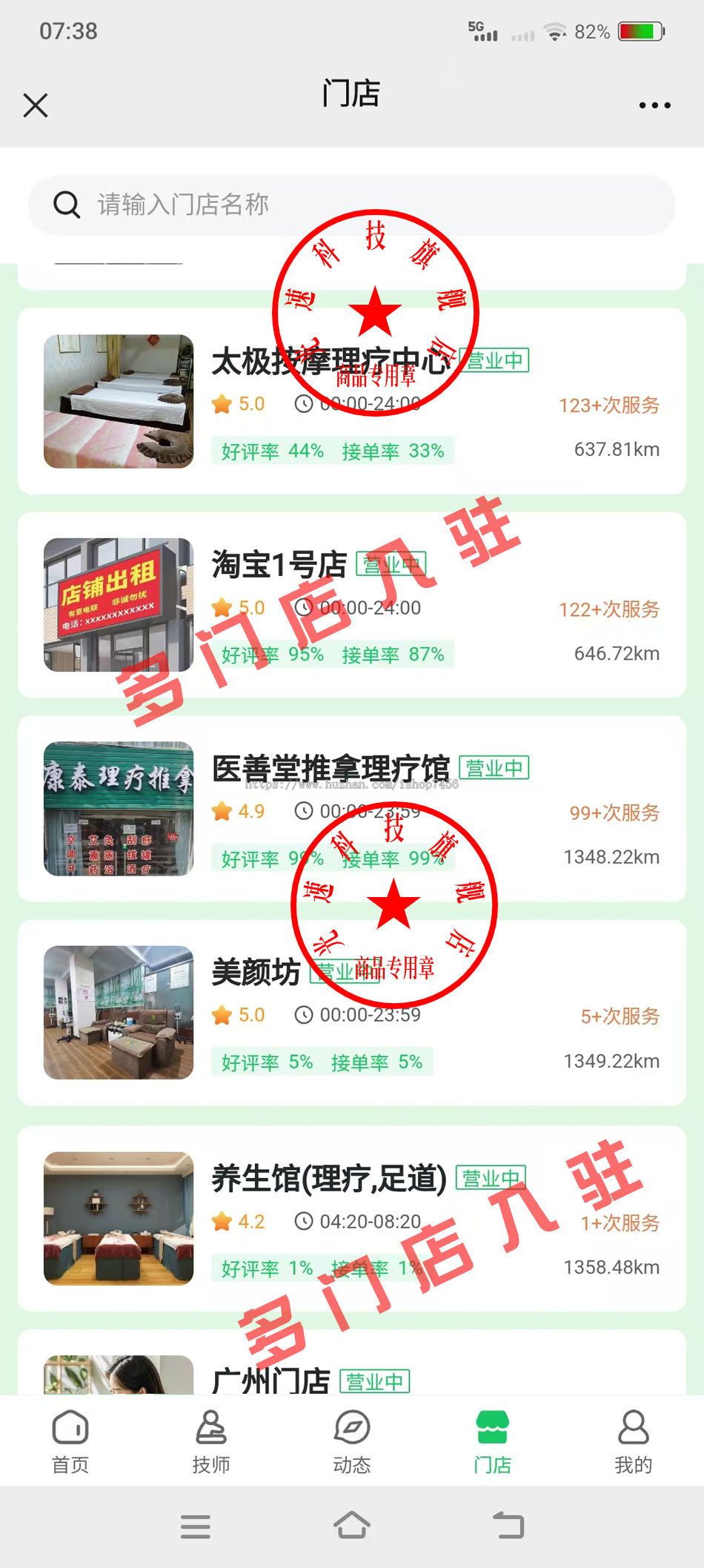
Task: Tap the system back button
Action: [508, 1526]
